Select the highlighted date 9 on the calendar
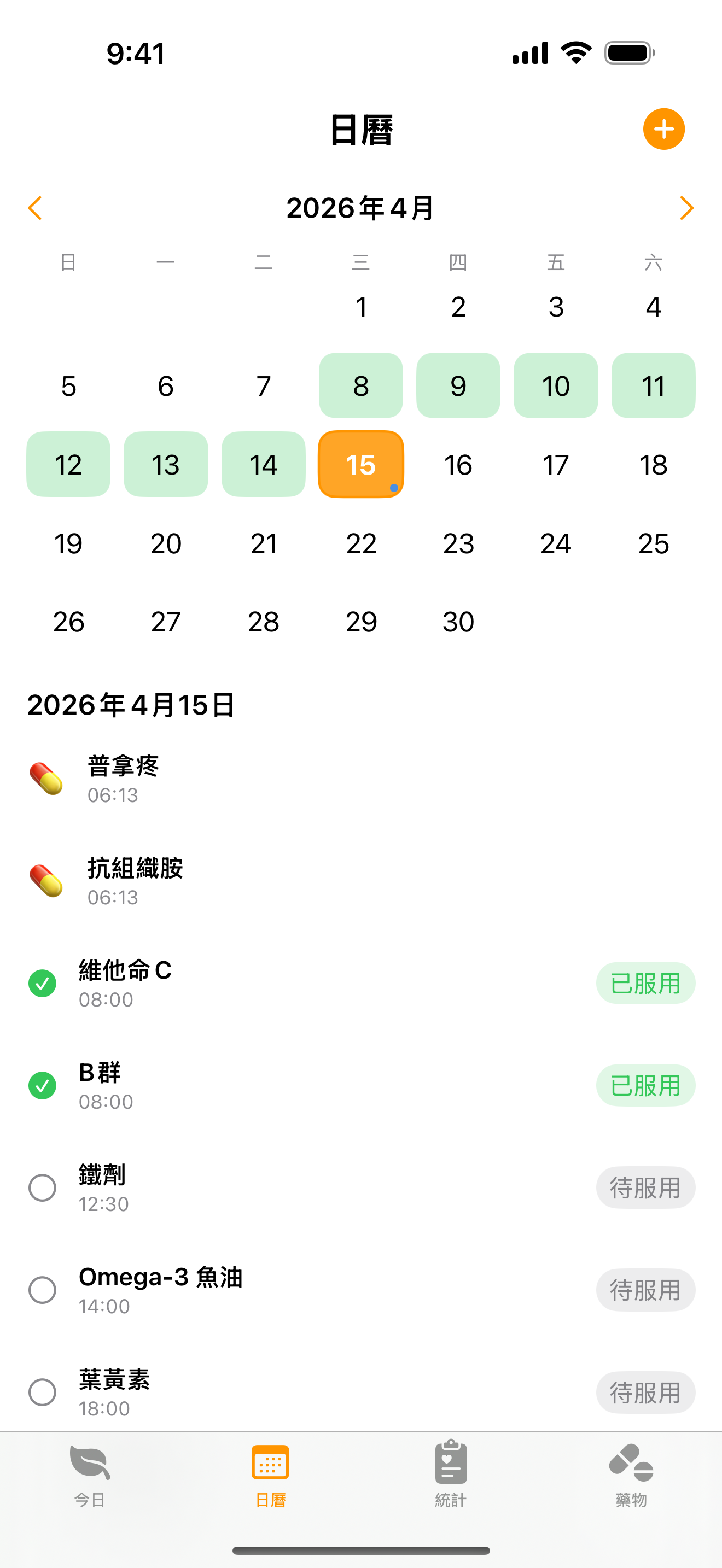 click(x=458, y=386)
